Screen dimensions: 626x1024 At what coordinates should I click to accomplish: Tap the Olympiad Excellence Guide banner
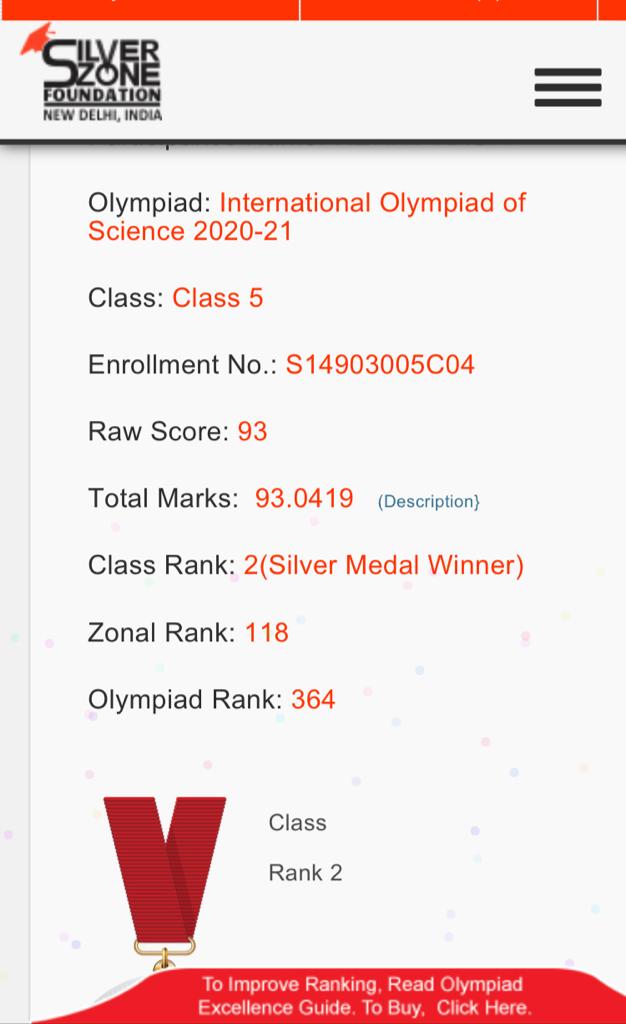(364, 996)
